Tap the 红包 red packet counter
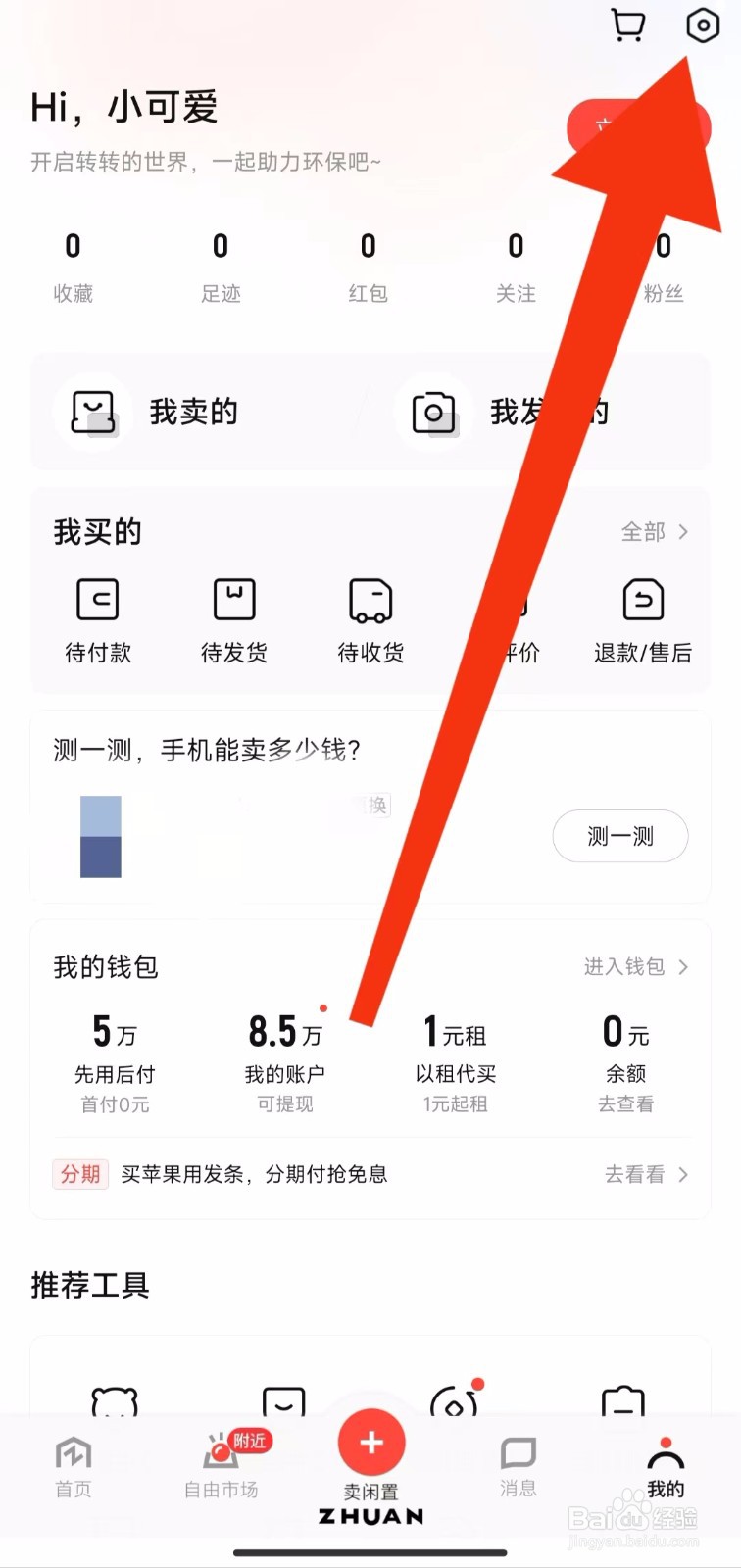This screenshot has height=1568, width=741. click(368, 265)
